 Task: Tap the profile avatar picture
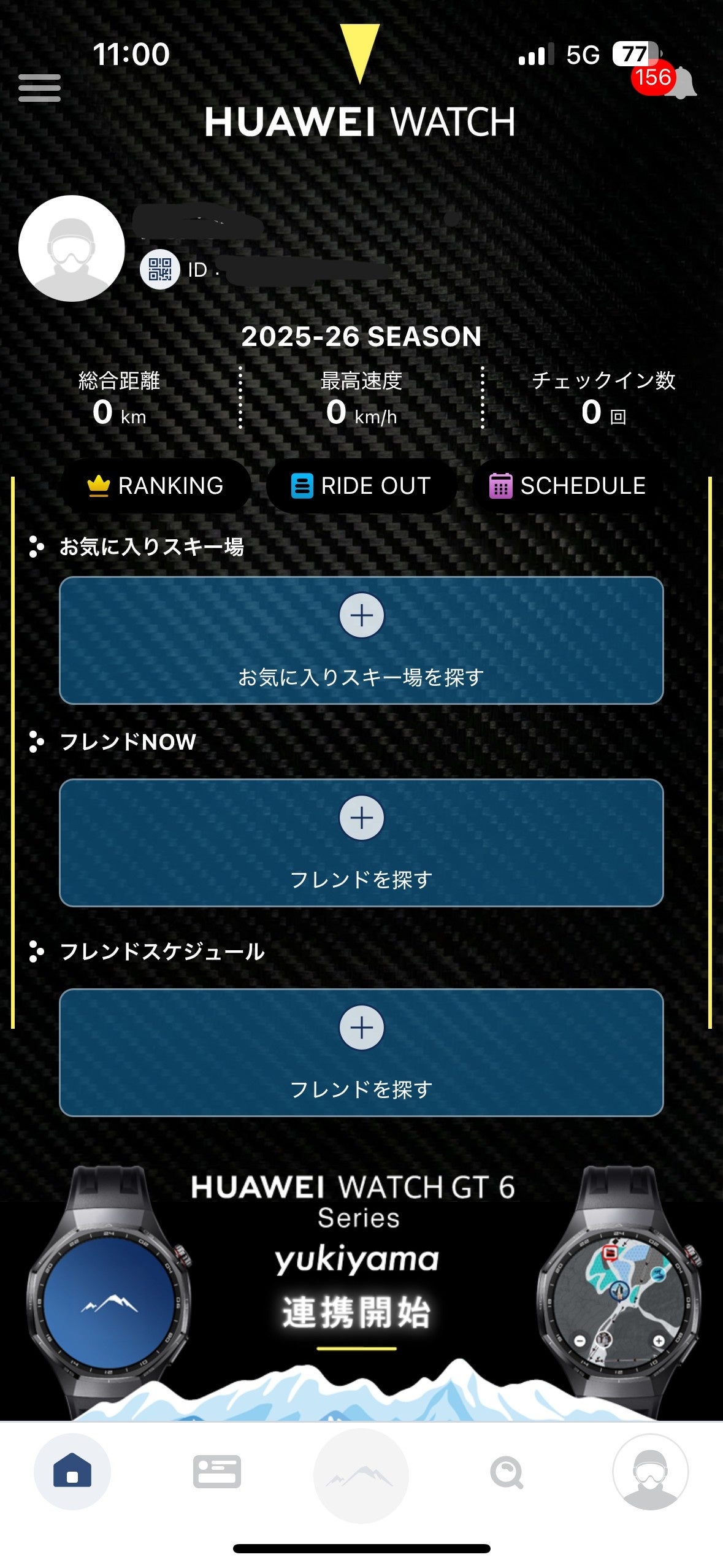pyautogui.click(x=72, y=248)
